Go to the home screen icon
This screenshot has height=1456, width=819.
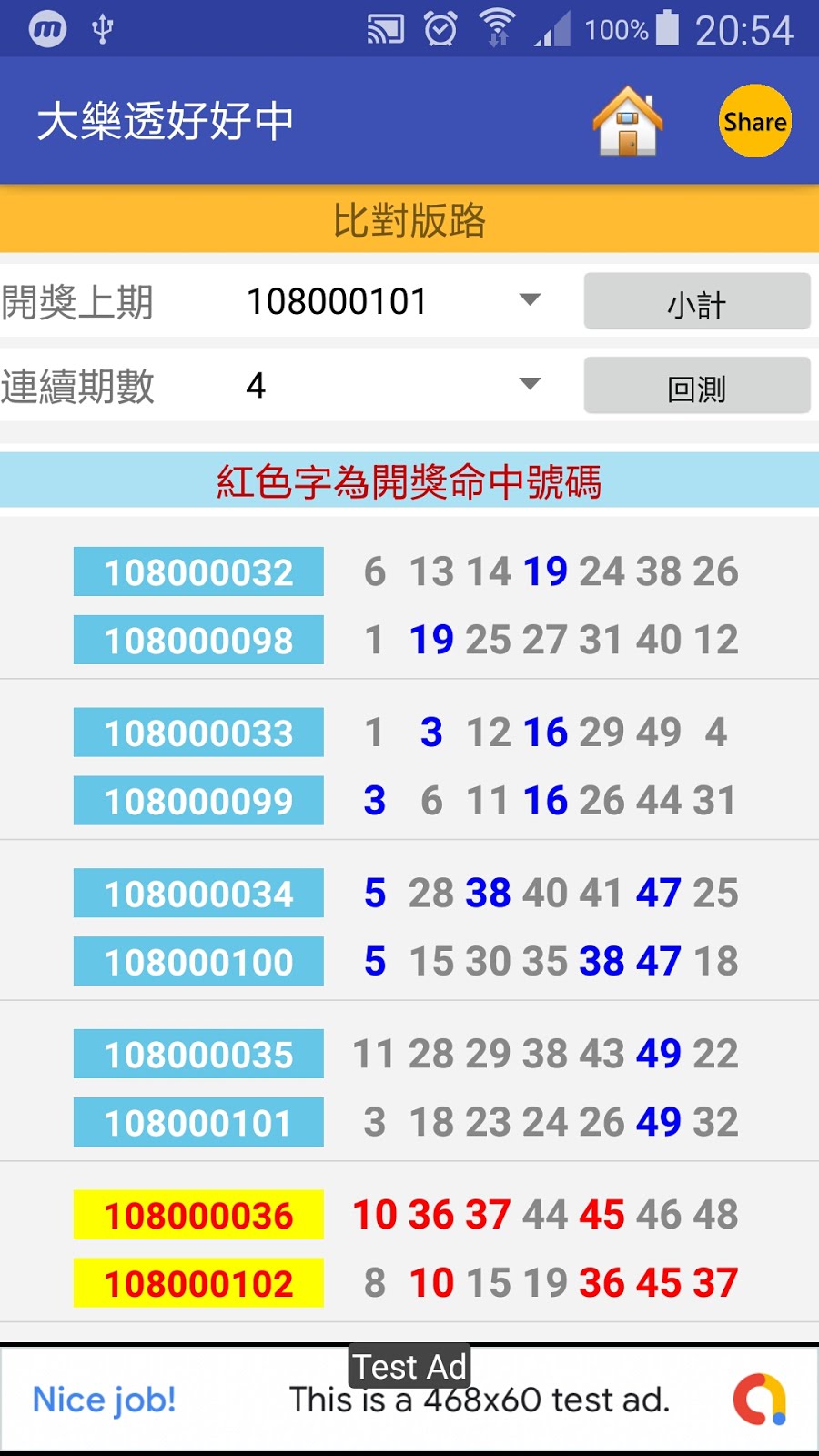627,121
